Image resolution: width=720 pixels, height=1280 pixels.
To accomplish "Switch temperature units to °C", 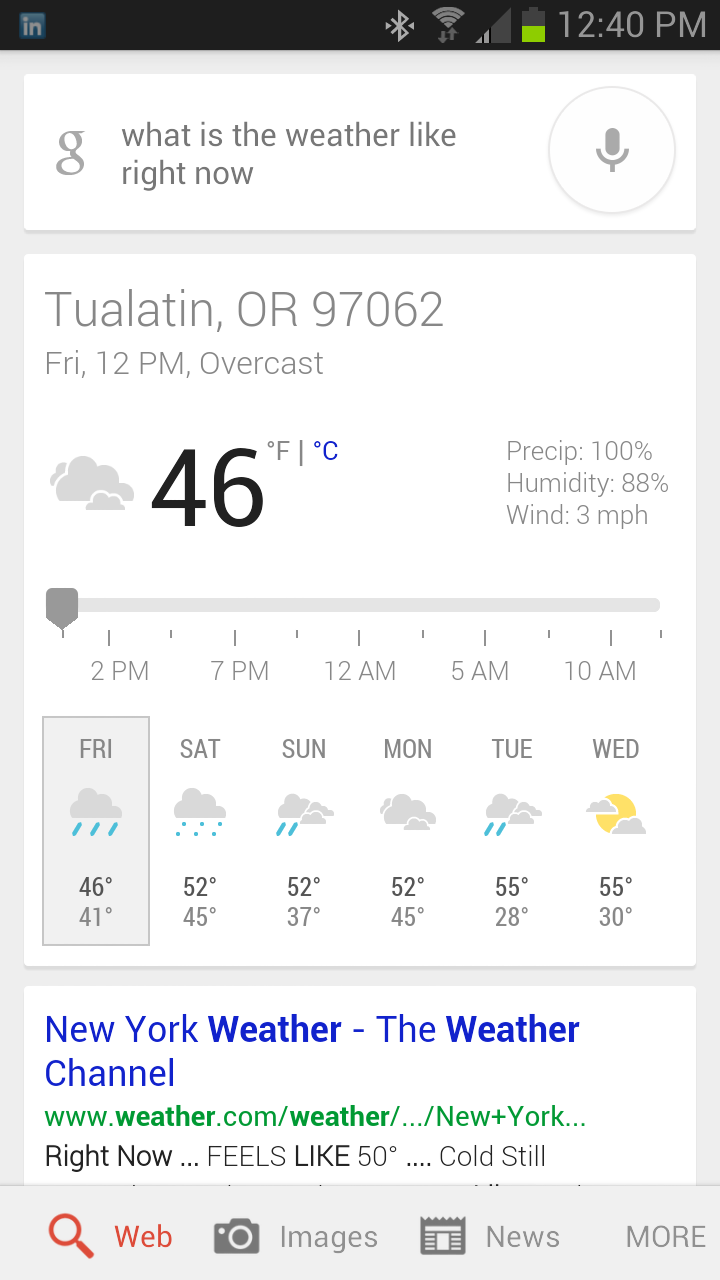I will 326,452.
